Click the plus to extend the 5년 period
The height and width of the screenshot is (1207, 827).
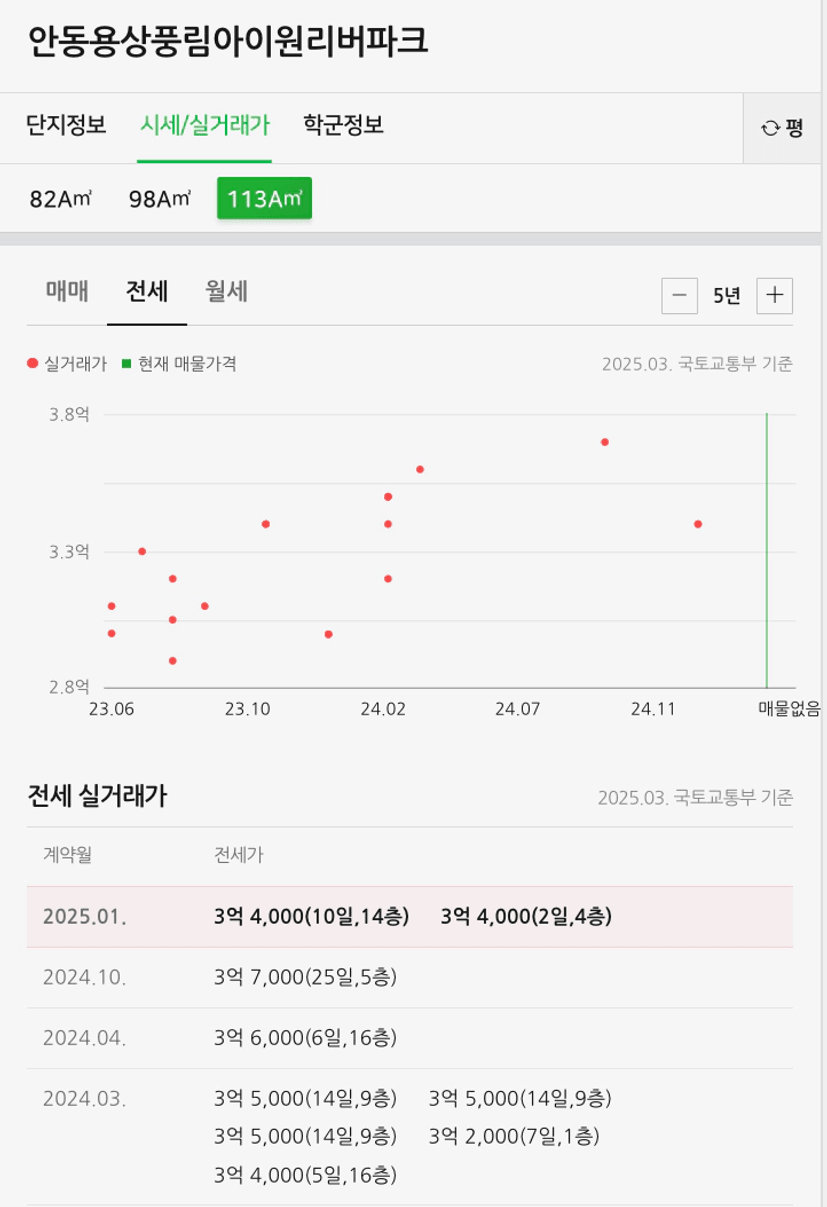(776, 295)
